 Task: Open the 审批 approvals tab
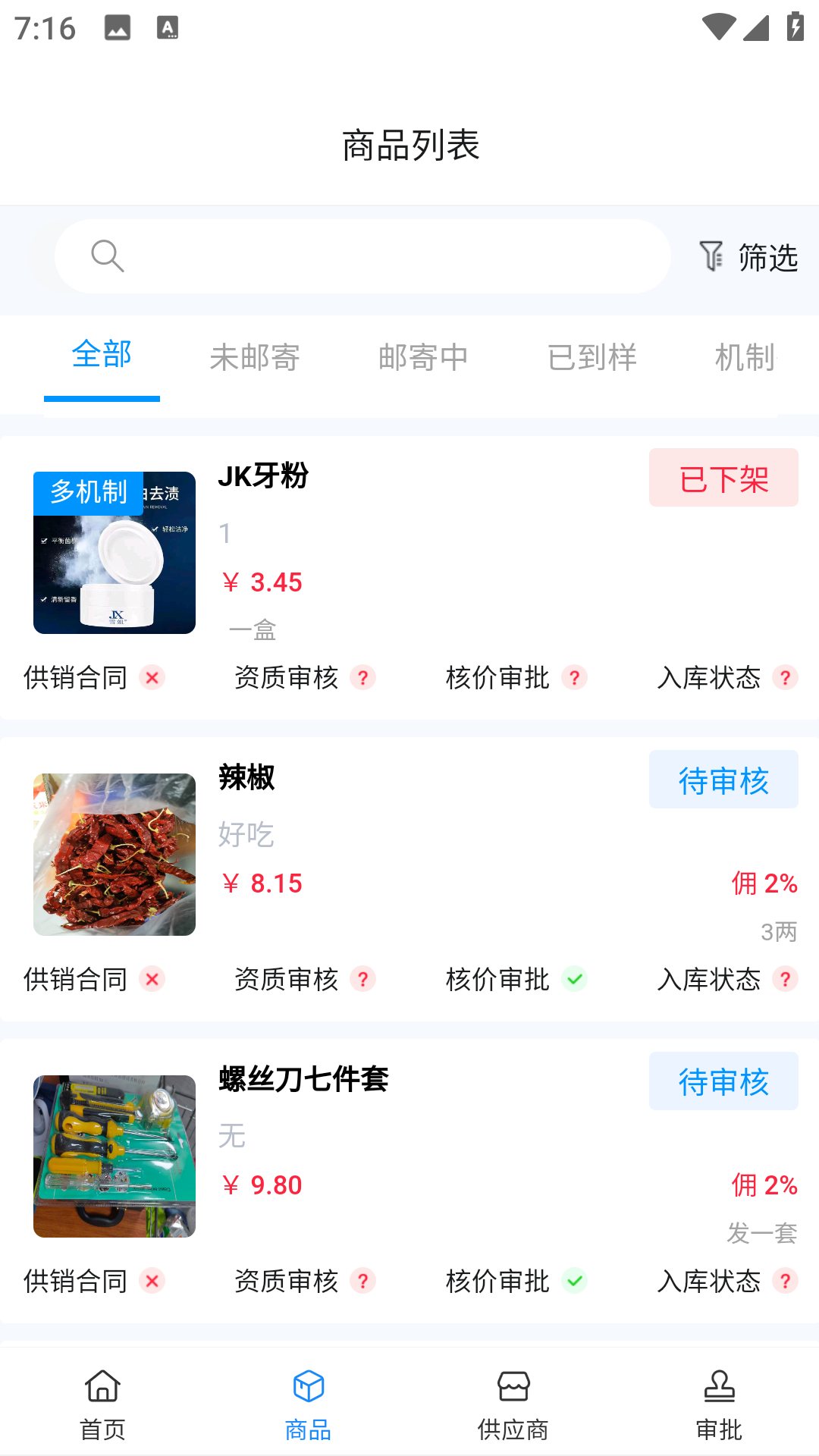point(719,1405)
